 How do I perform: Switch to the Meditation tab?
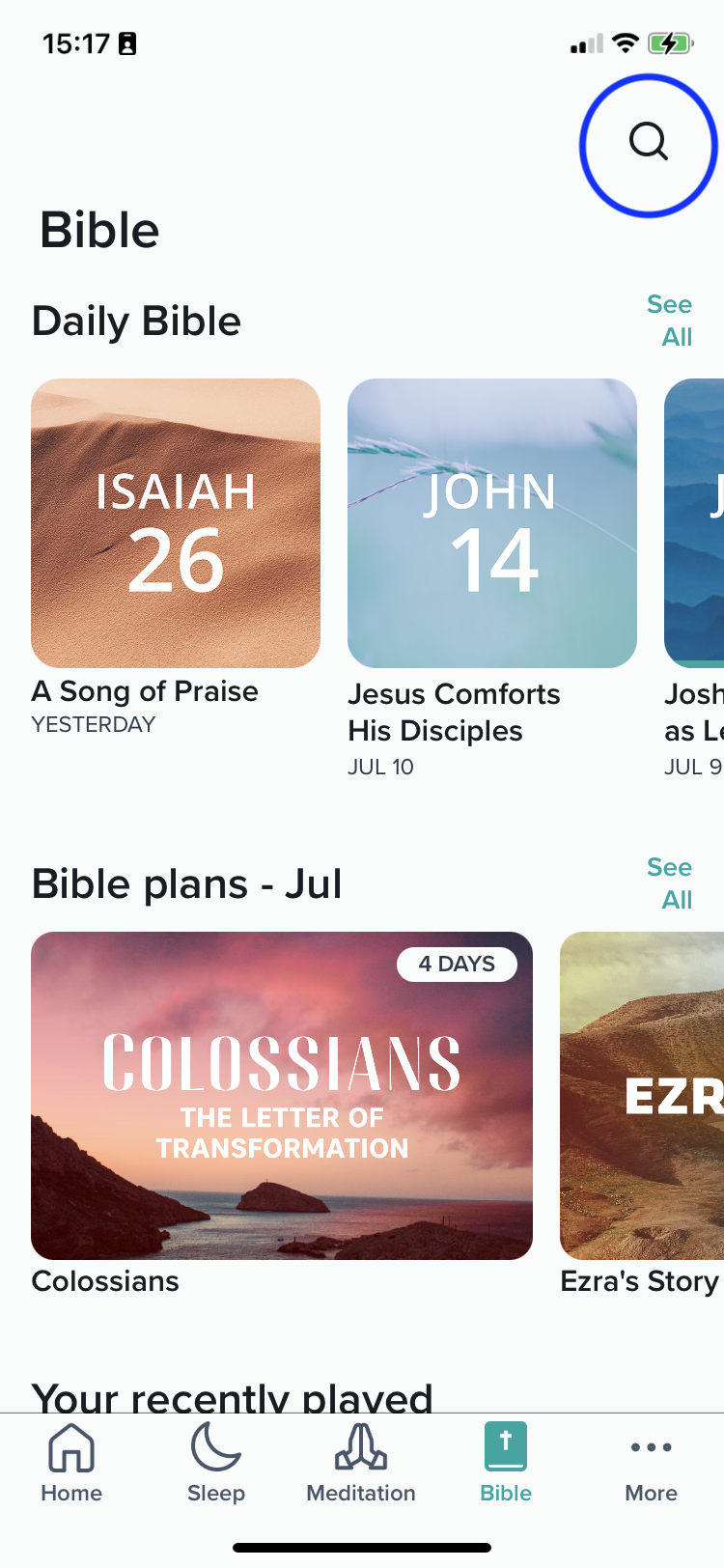pyautogui.click(x=361, y=1464)
